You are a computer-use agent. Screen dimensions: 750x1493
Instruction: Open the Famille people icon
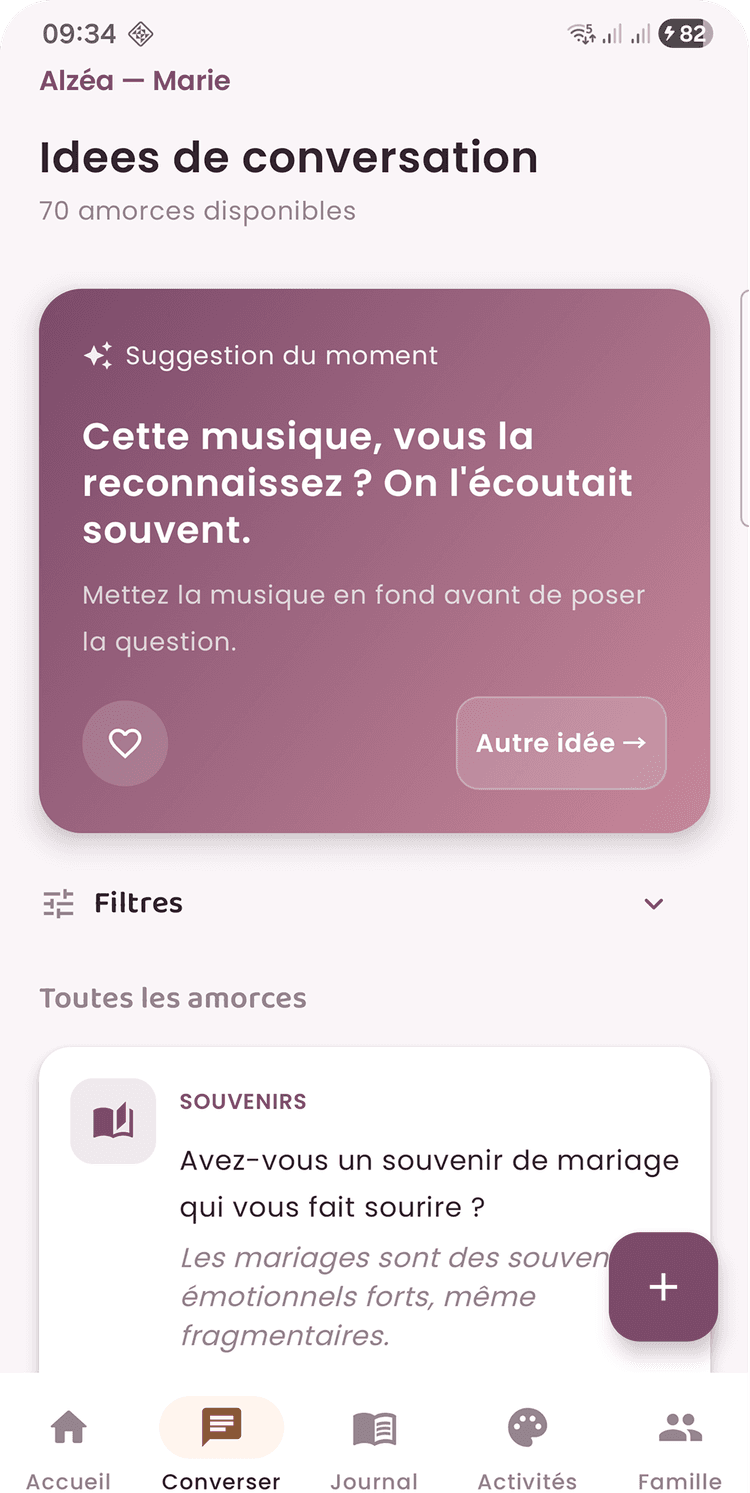click(681, 1427)
